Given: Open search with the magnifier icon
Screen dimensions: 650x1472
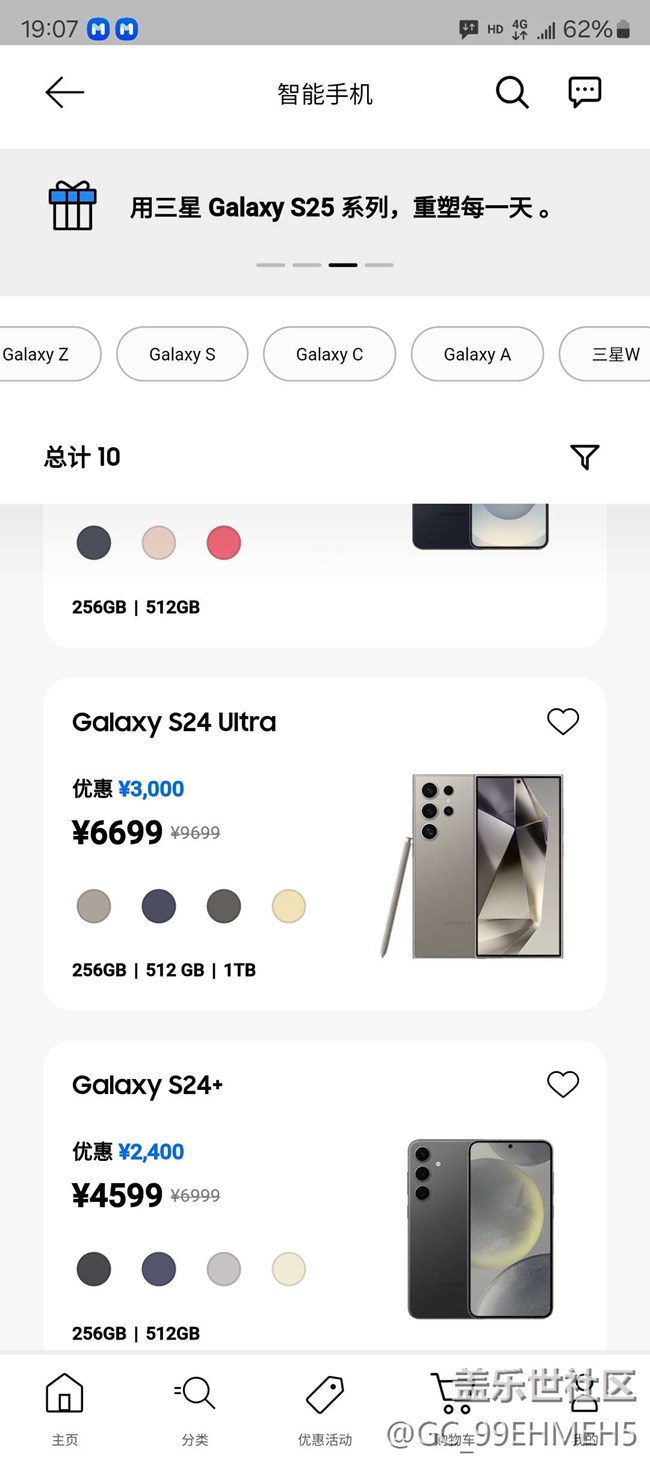Looking at the screenshot, I should pyautogui.click(x=512, y=93).
